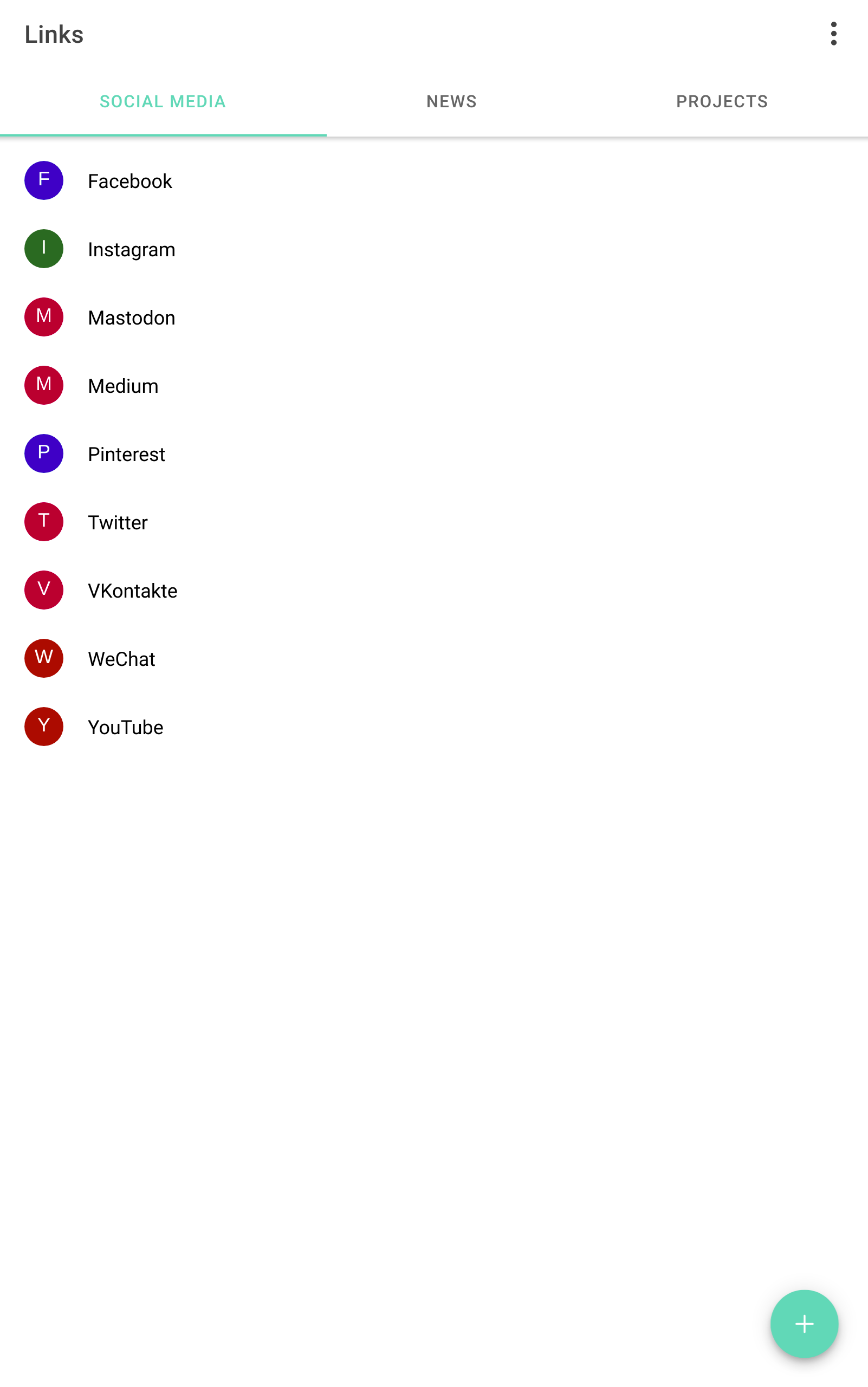Switch to the Projects tab
The image size is (868, 1387).
[722, 102]
